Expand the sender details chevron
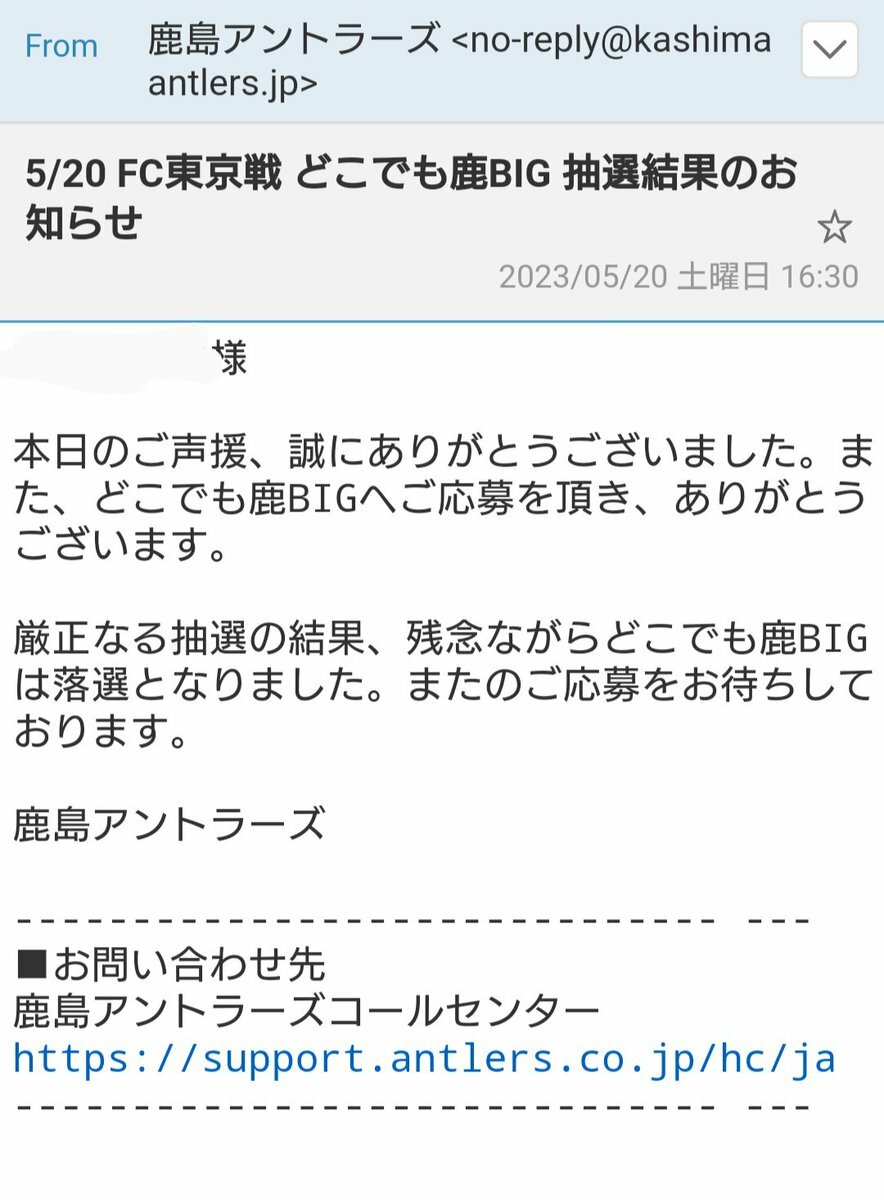Screen dimensions: 884x1200 (829, 49)
